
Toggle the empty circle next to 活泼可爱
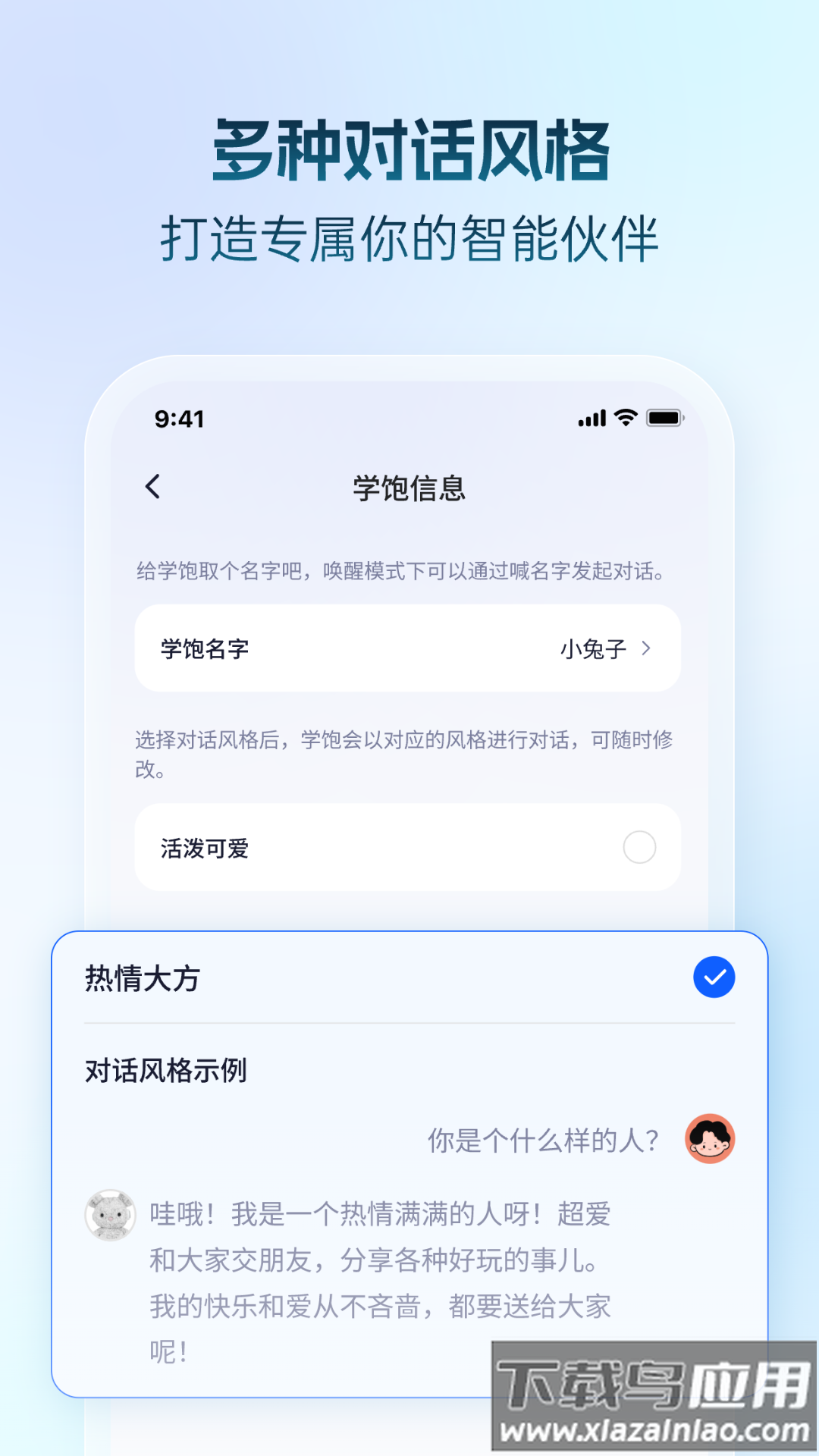[x=641, y=847]
